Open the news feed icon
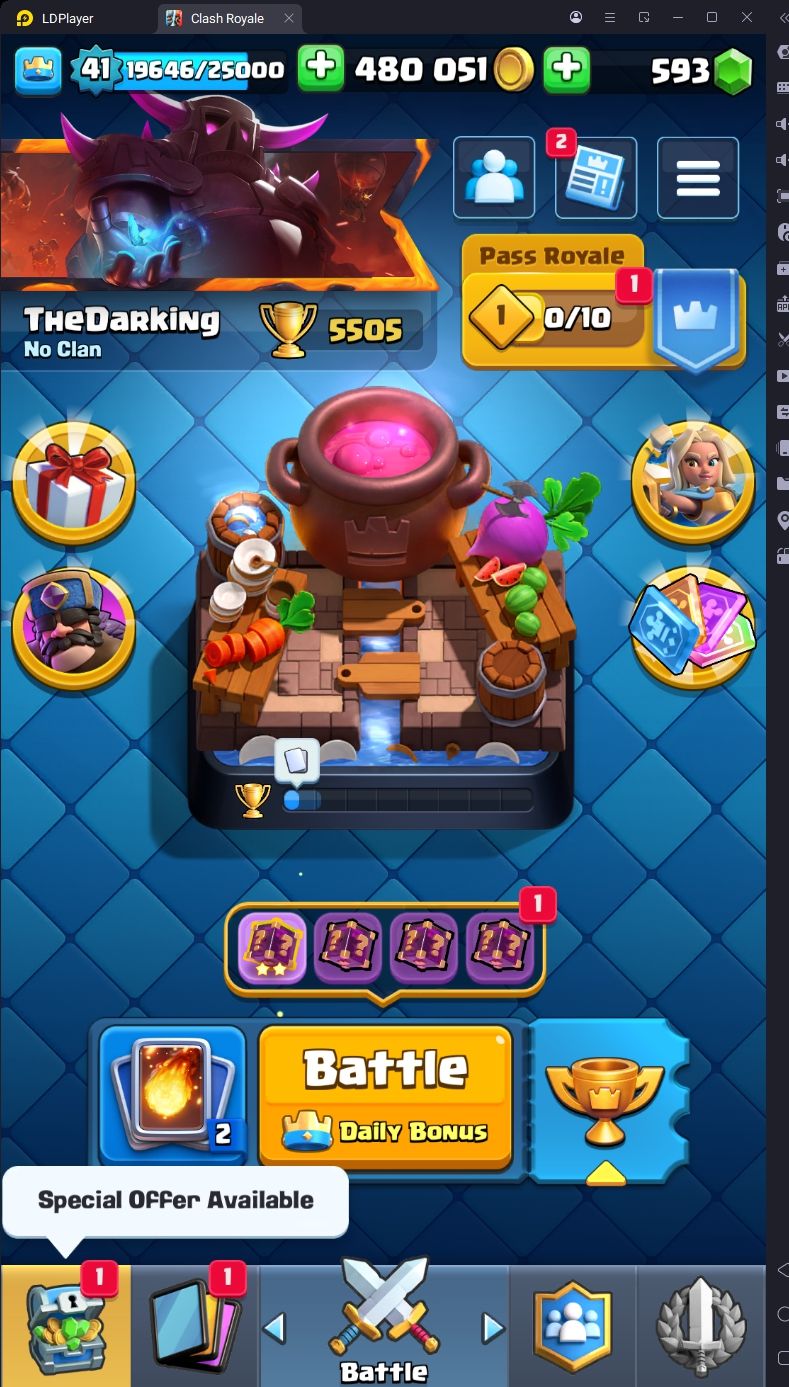Screen dimensions: 789x1387 click(x=596, y=178)
